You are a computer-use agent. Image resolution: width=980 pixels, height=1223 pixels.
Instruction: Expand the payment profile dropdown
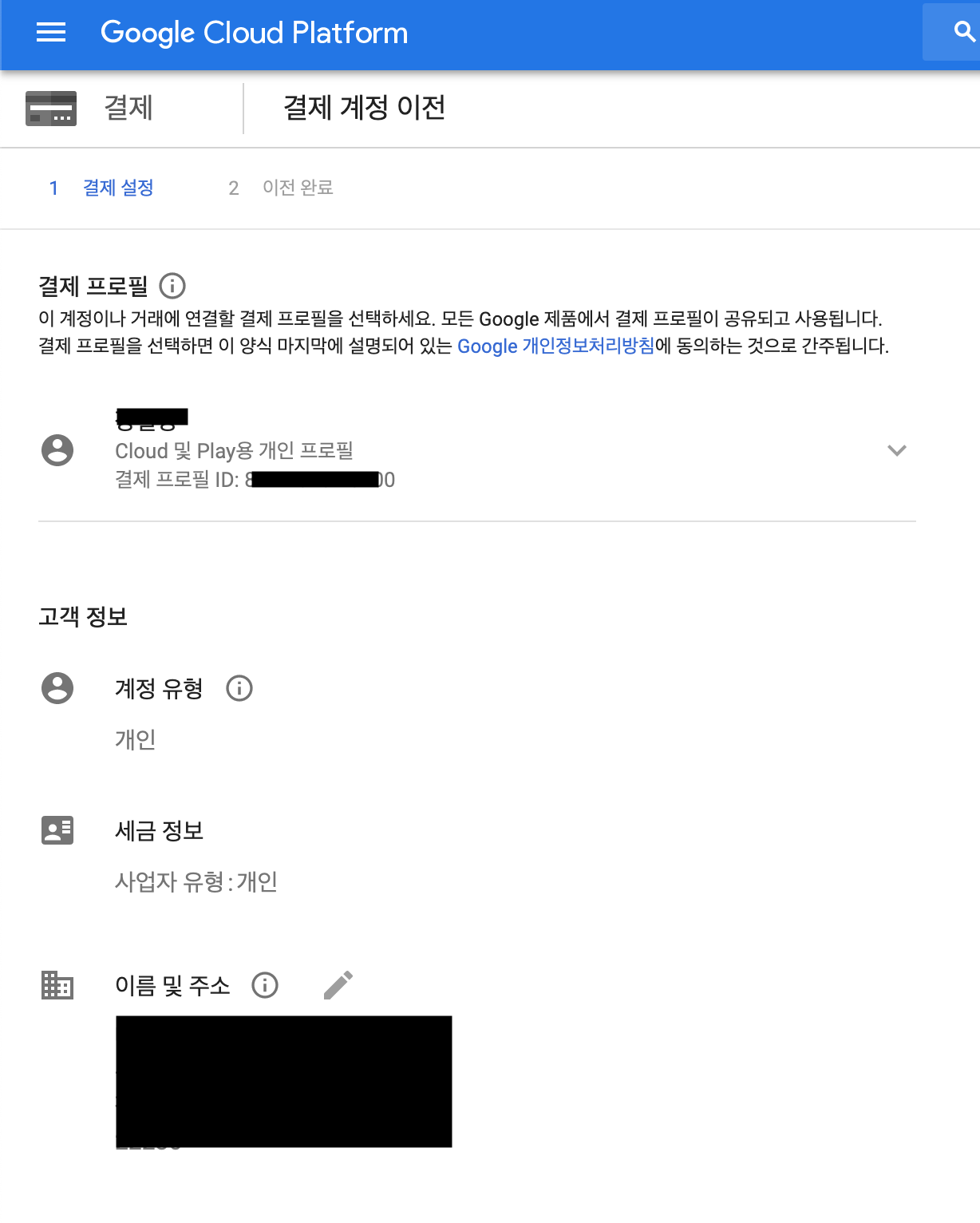897,450
